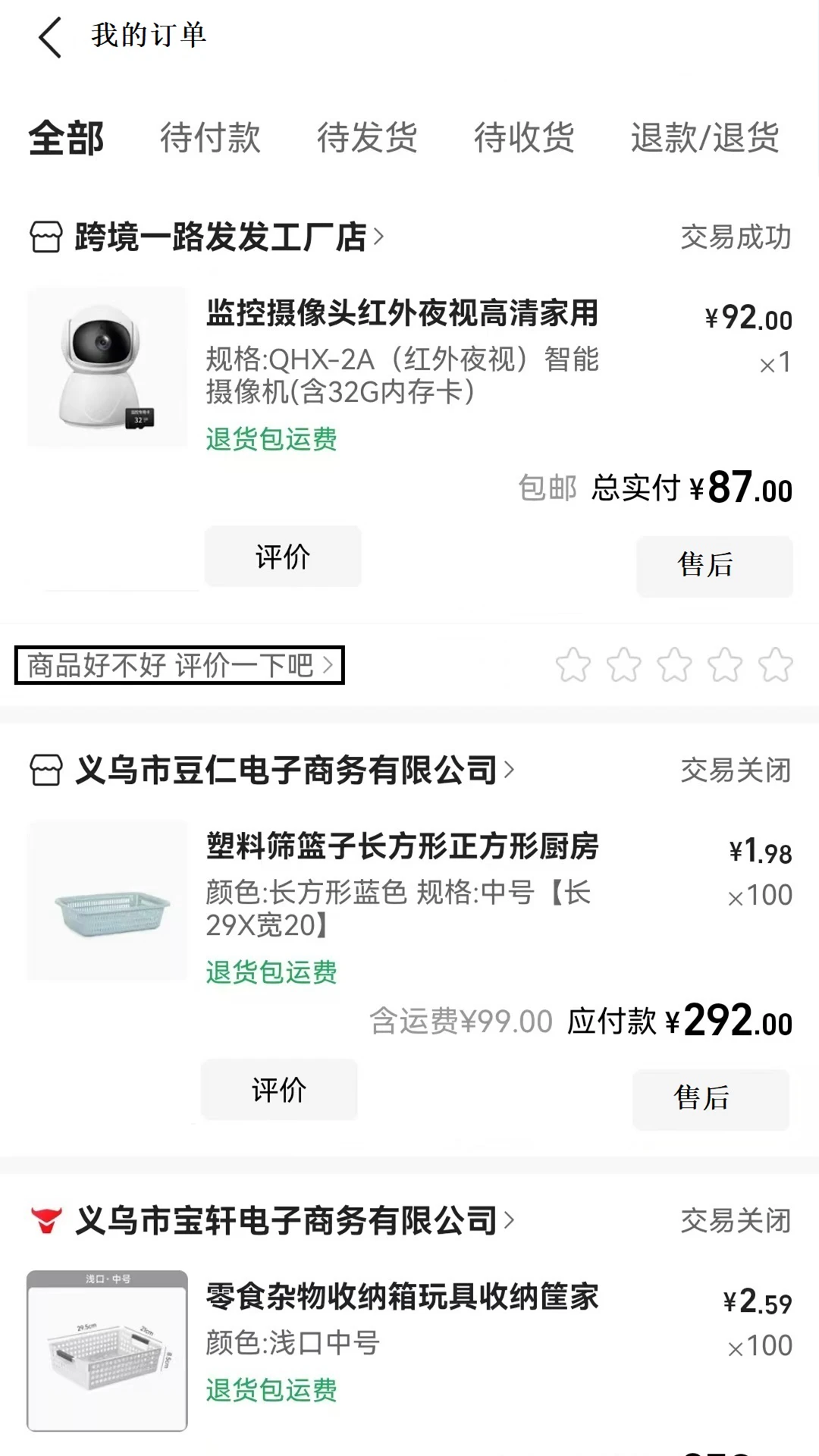The image size is (819, 1456).
Task: Open the 退款/退货 tab
Action: point(704,139)
